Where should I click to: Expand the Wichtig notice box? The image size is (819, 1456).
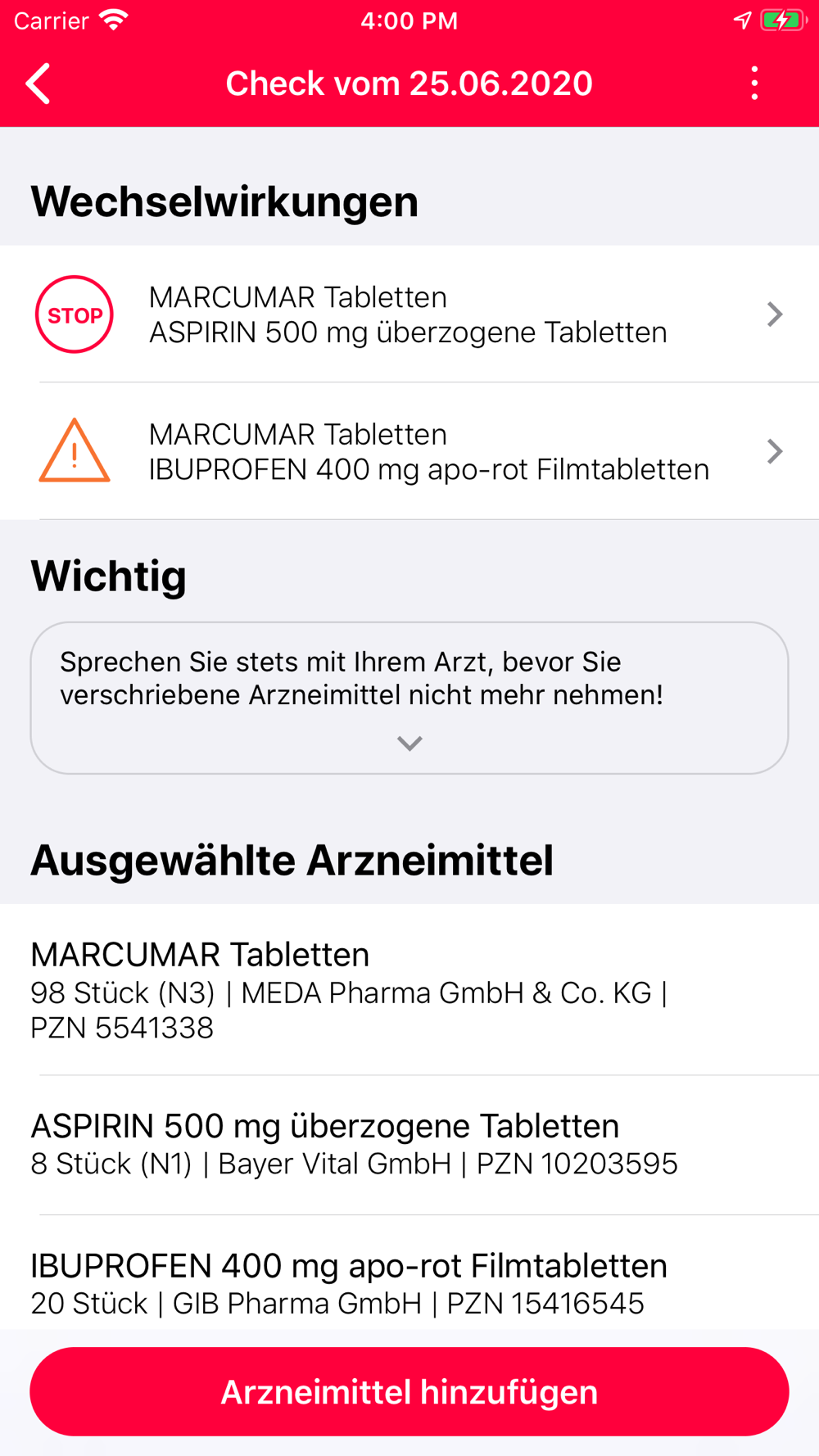point(409,742)
